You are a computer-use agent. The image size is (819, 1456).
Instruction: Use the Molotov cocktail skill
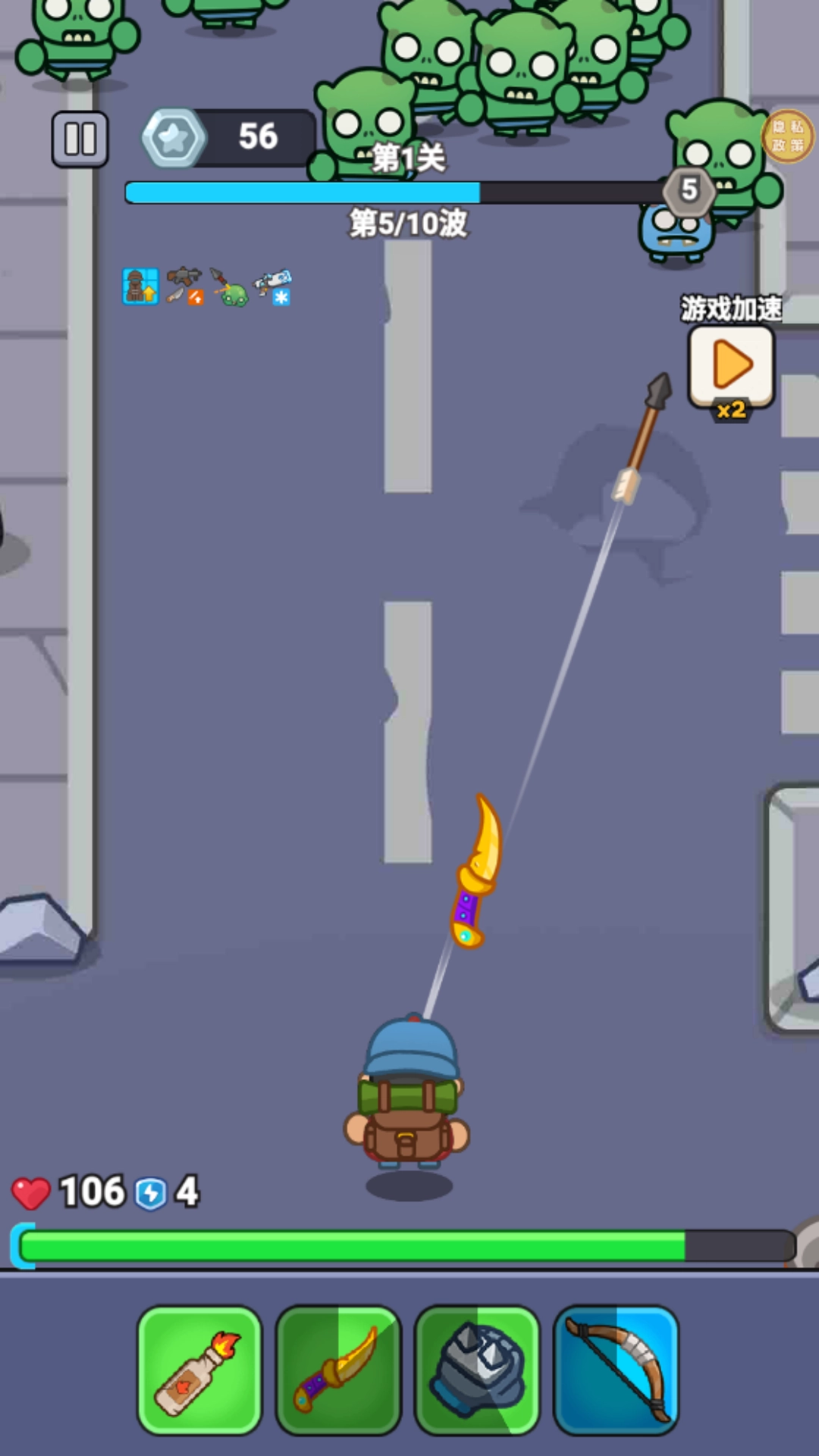[199, 1370]
